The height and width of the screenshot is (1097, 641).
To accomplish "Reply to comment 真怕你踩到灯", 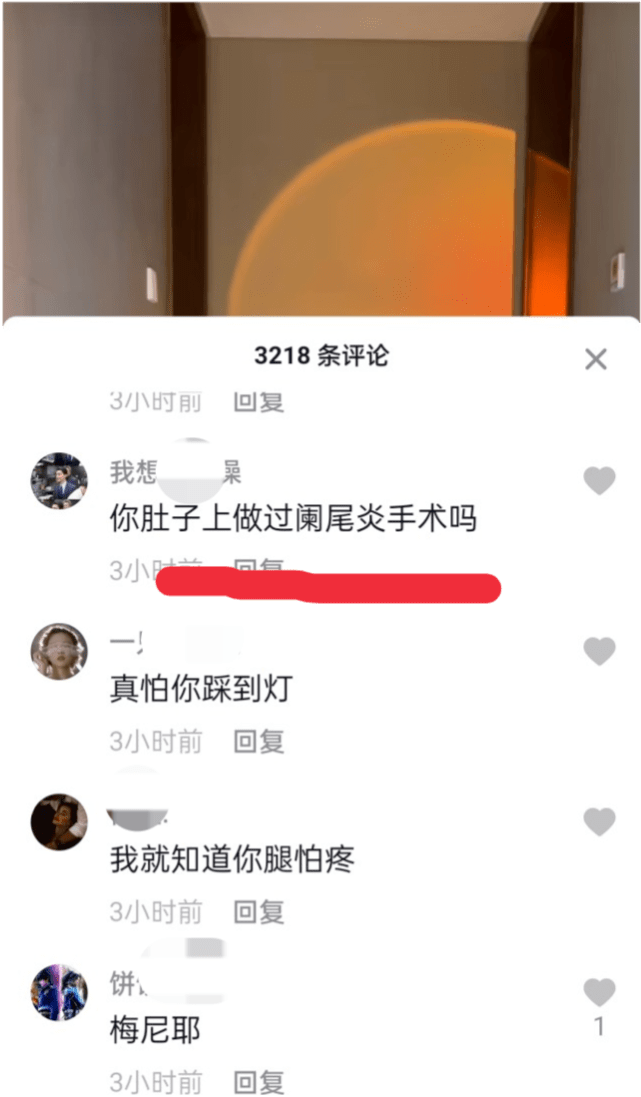I will [x=259, y=741].
